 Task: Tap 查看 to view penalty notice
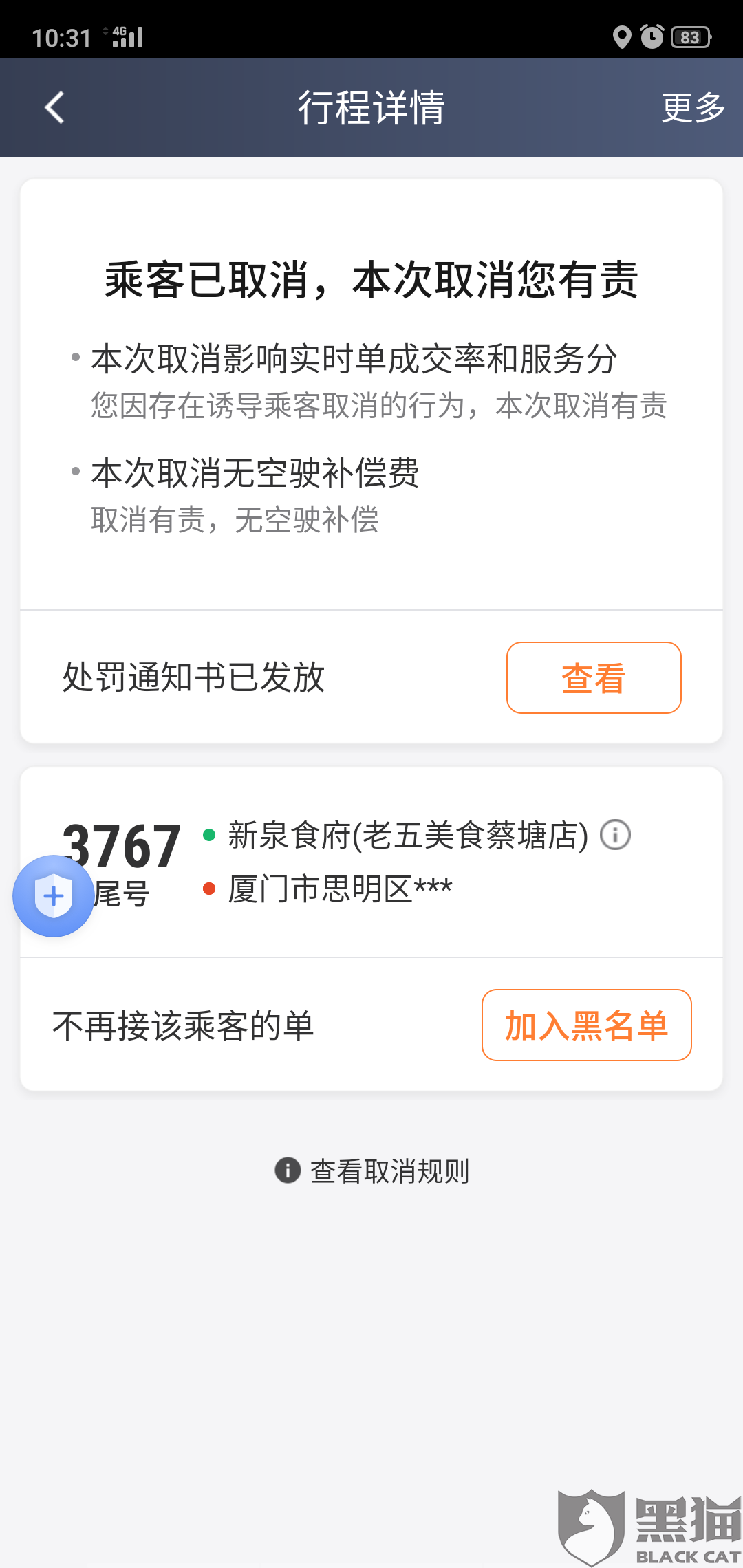click(594, 678)
